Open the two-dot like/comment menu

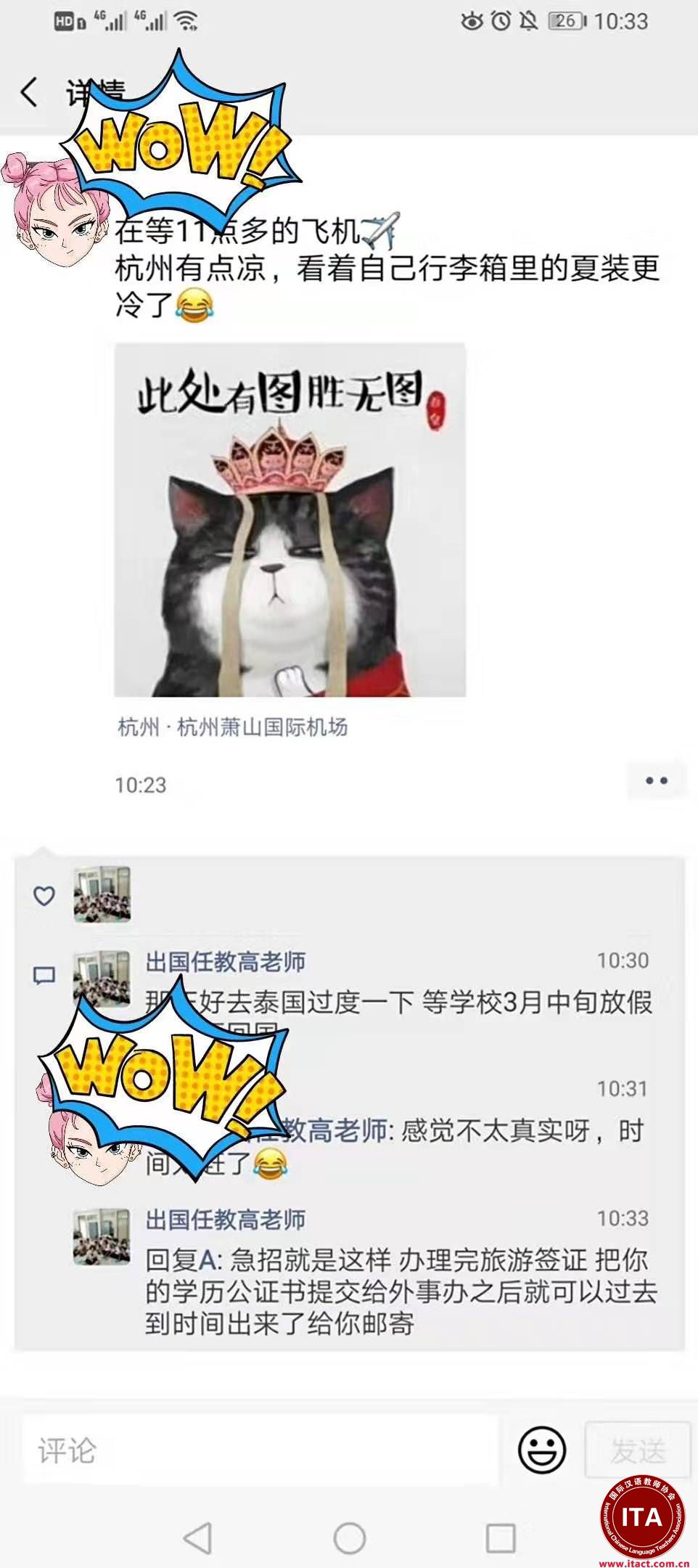656,781
